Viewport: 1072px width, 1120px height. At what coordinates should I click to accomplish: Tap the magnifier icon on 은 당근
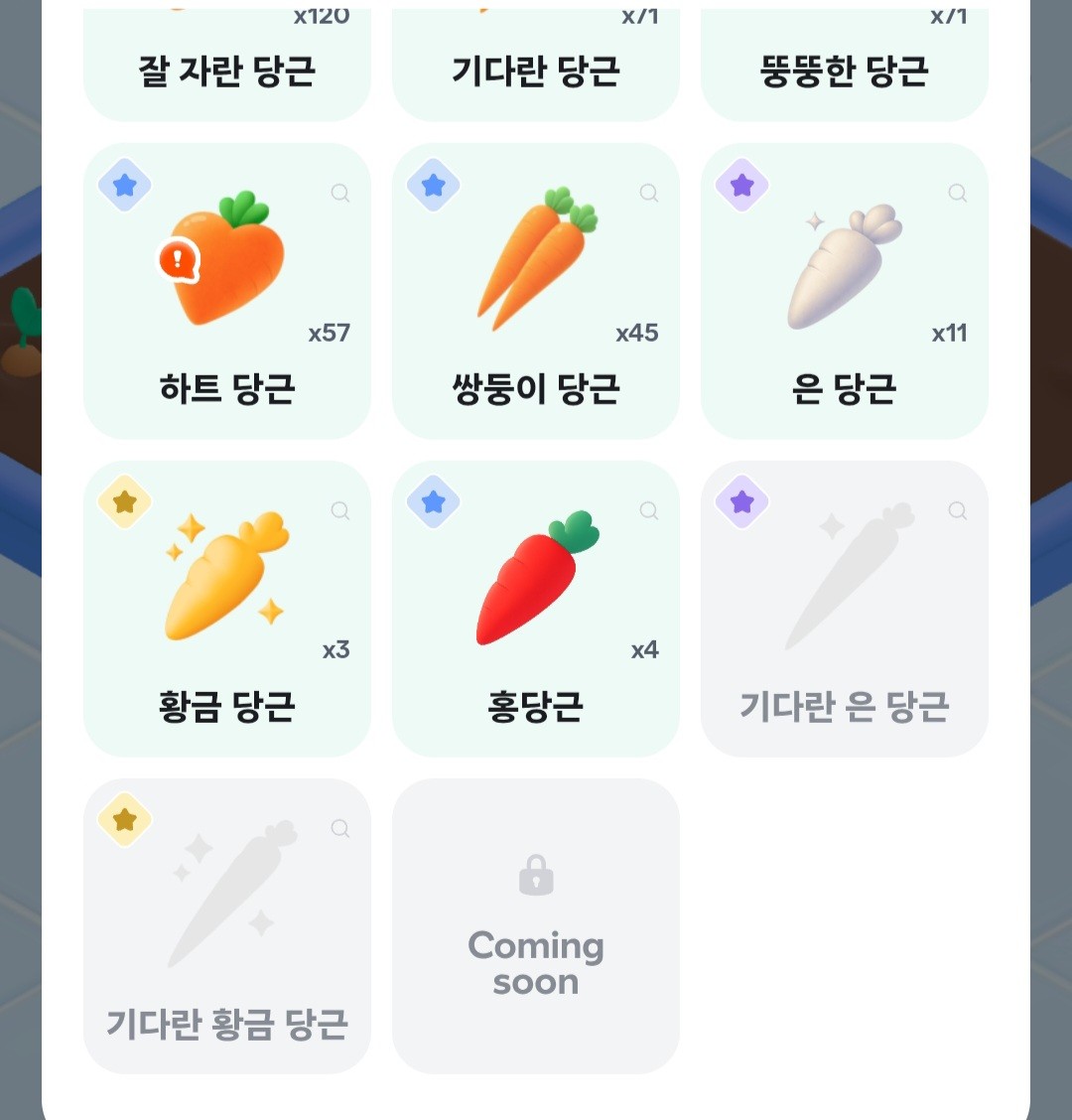pos(958,194)
